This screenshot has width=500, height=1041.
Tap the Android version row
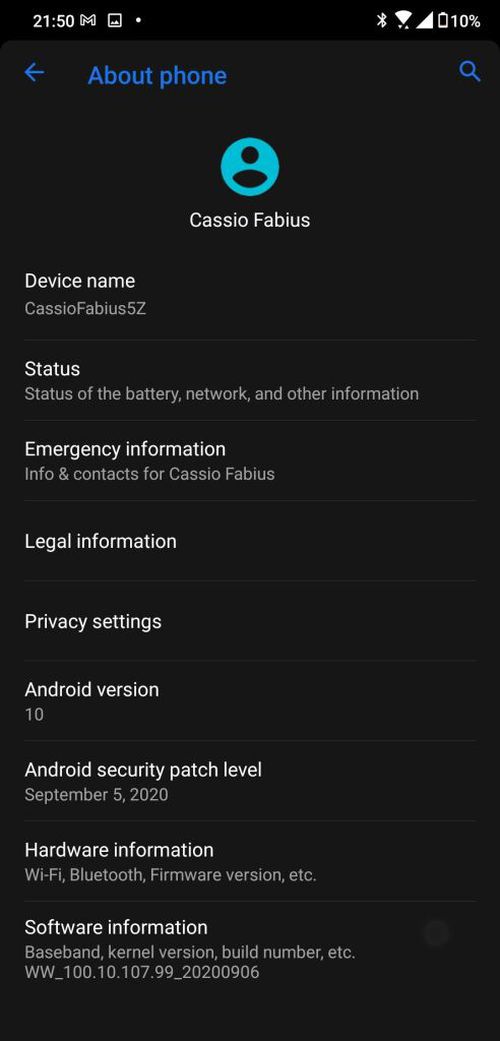[x=250, y=701]
